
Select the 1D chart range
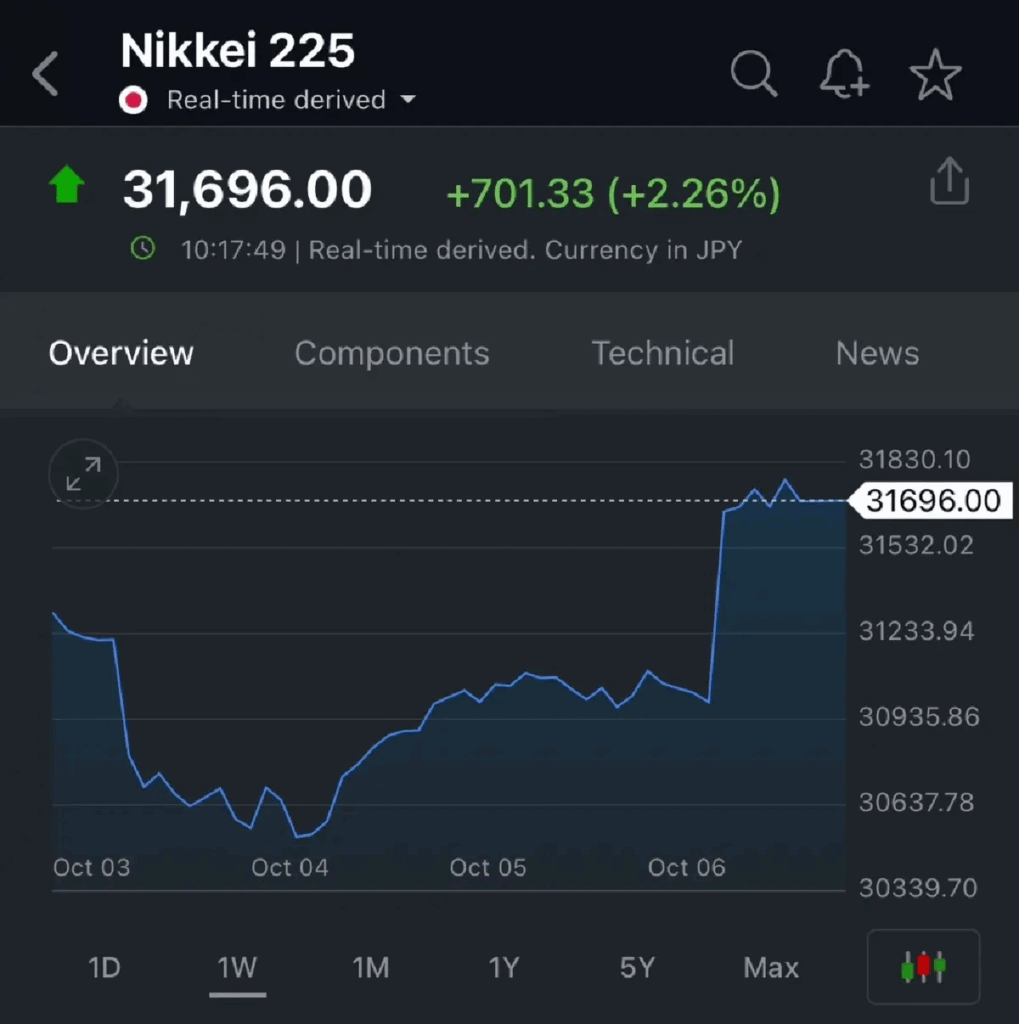coord(104,967)
